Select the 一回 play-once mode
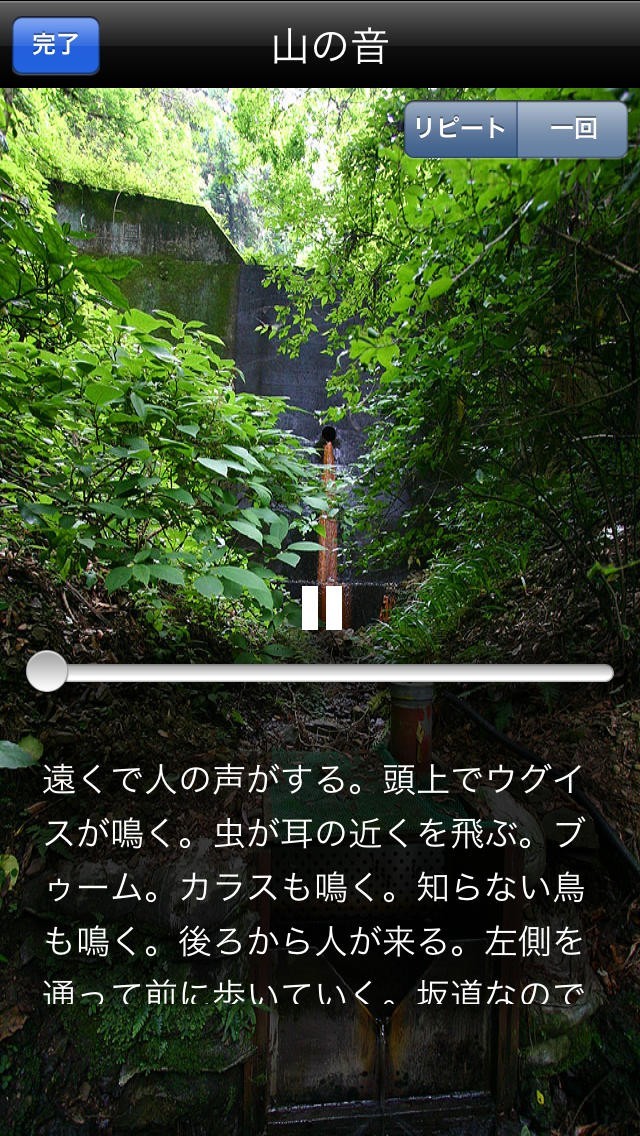The height and width of the screenshot is (1136, 640). click(x=573, y=129)
